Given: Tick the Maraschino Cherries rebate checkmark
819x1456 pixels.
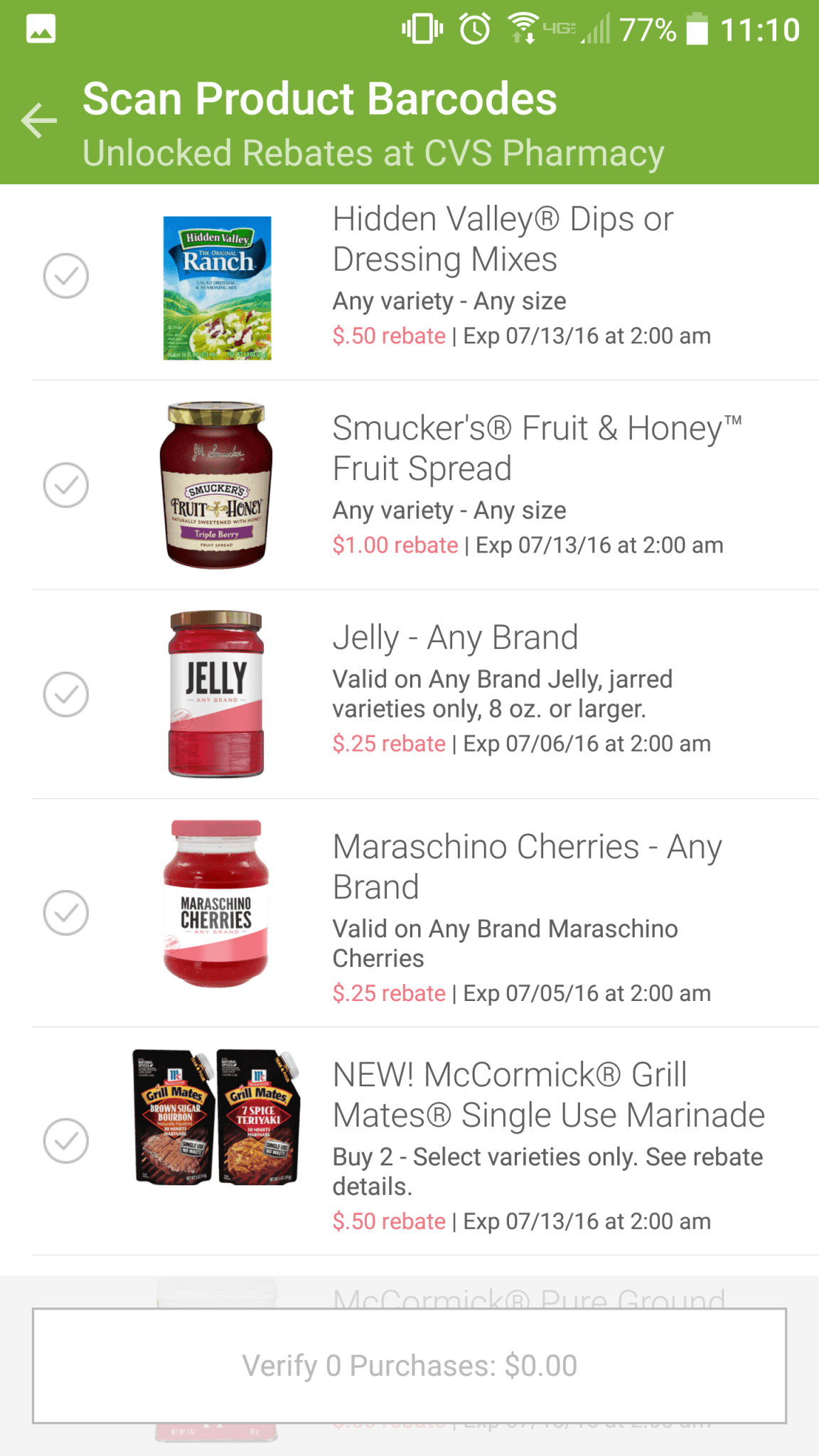Looking at the screenshot, I should pyautogui.click(x=66, y=912).
